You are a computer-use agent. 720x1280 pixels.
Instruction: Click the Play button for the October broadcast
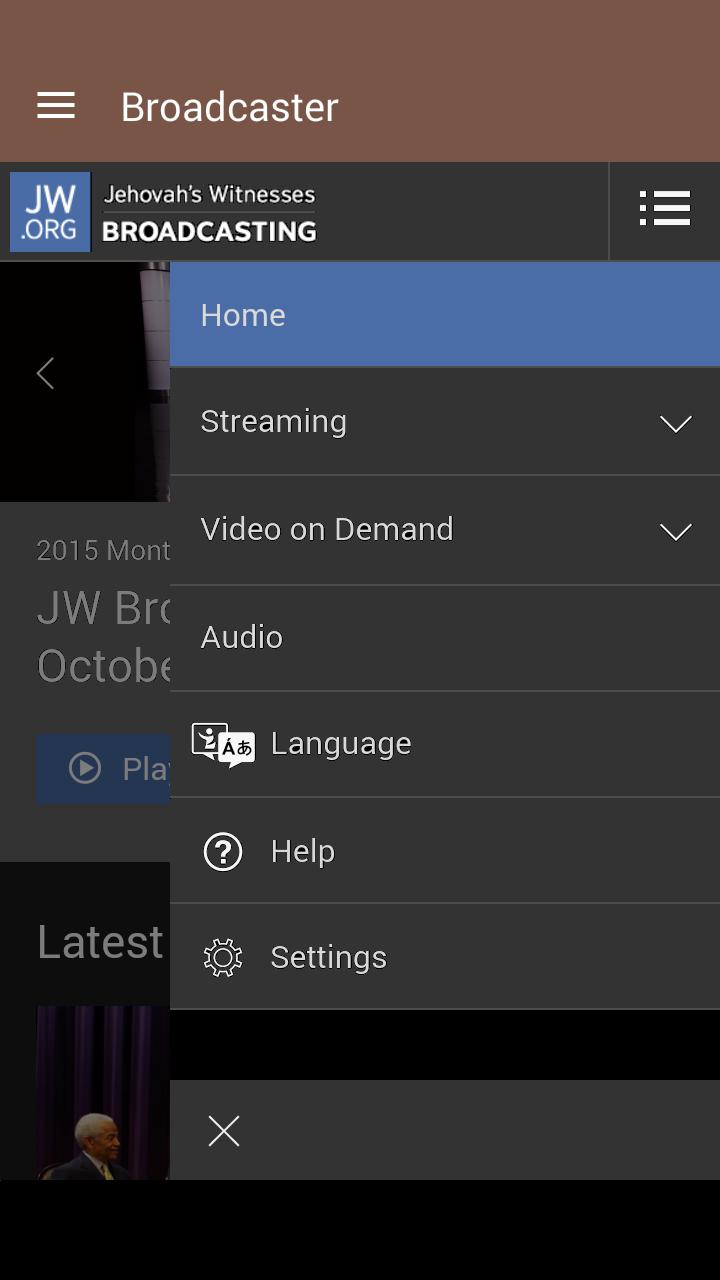point(103,768)
